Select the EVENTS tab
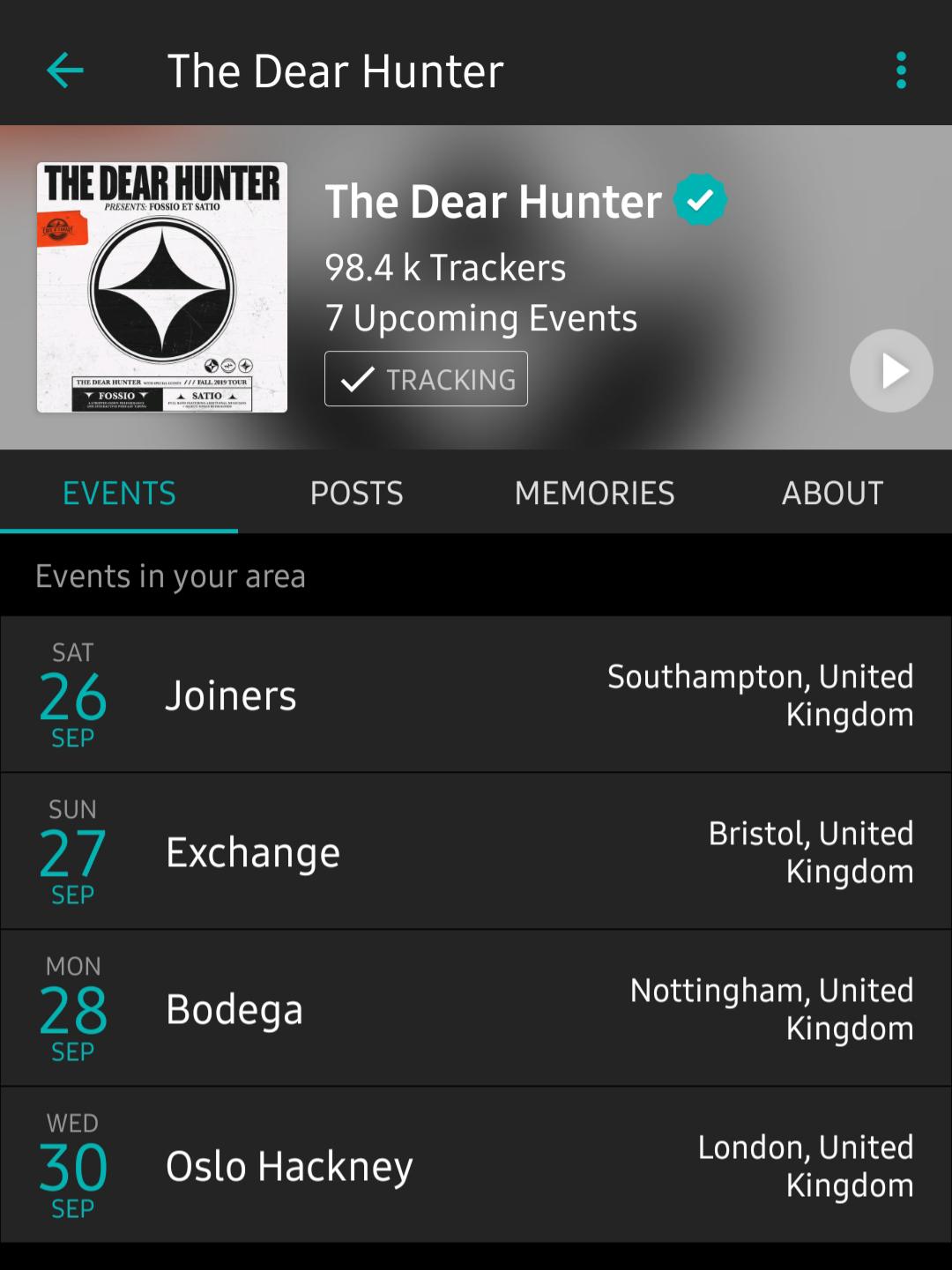Viewport: 952px width, 1270px height. pos(118,493)
